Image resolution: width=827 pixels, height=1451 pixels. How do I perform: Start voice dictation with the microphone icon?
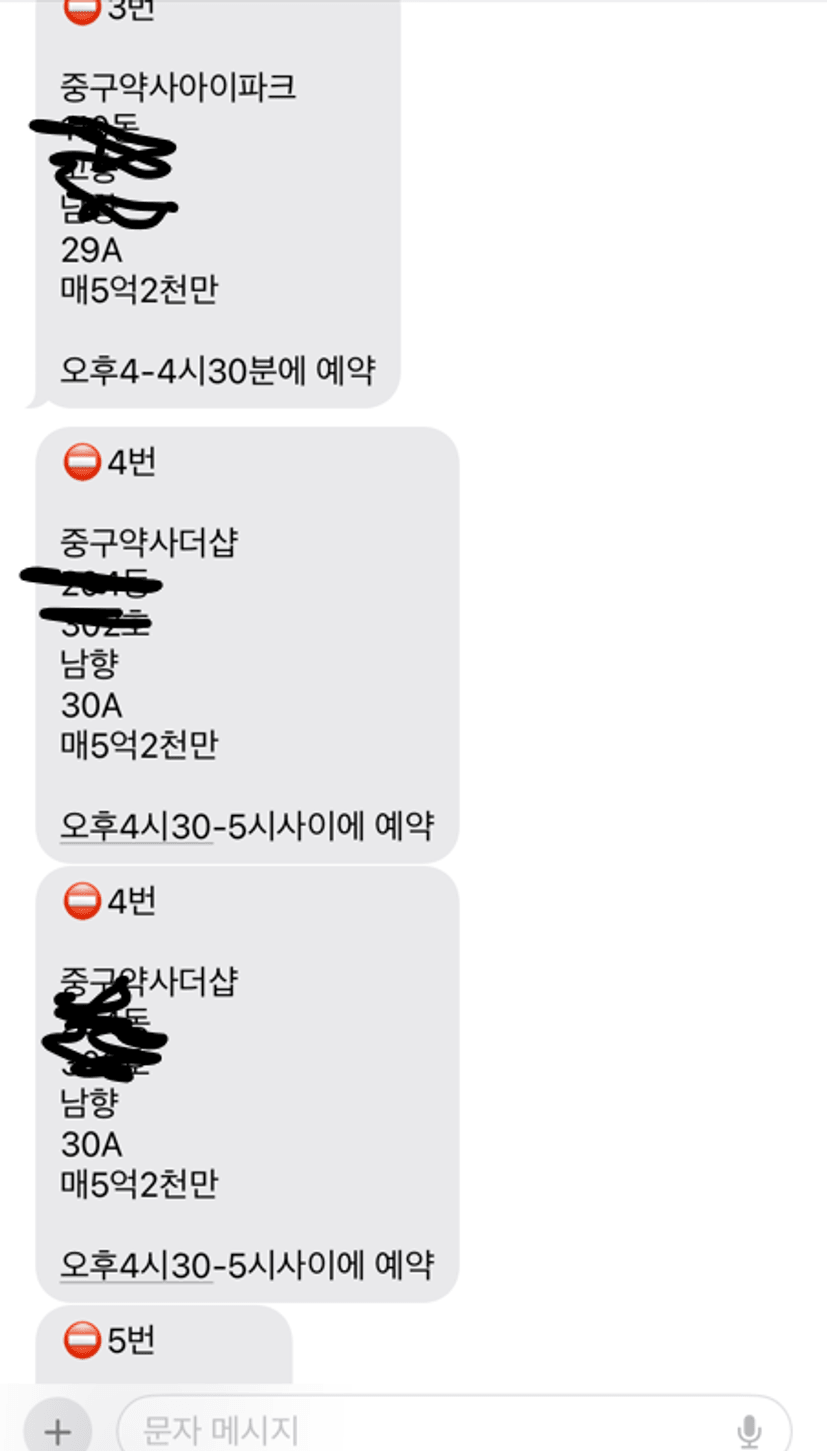point(749,1430)
